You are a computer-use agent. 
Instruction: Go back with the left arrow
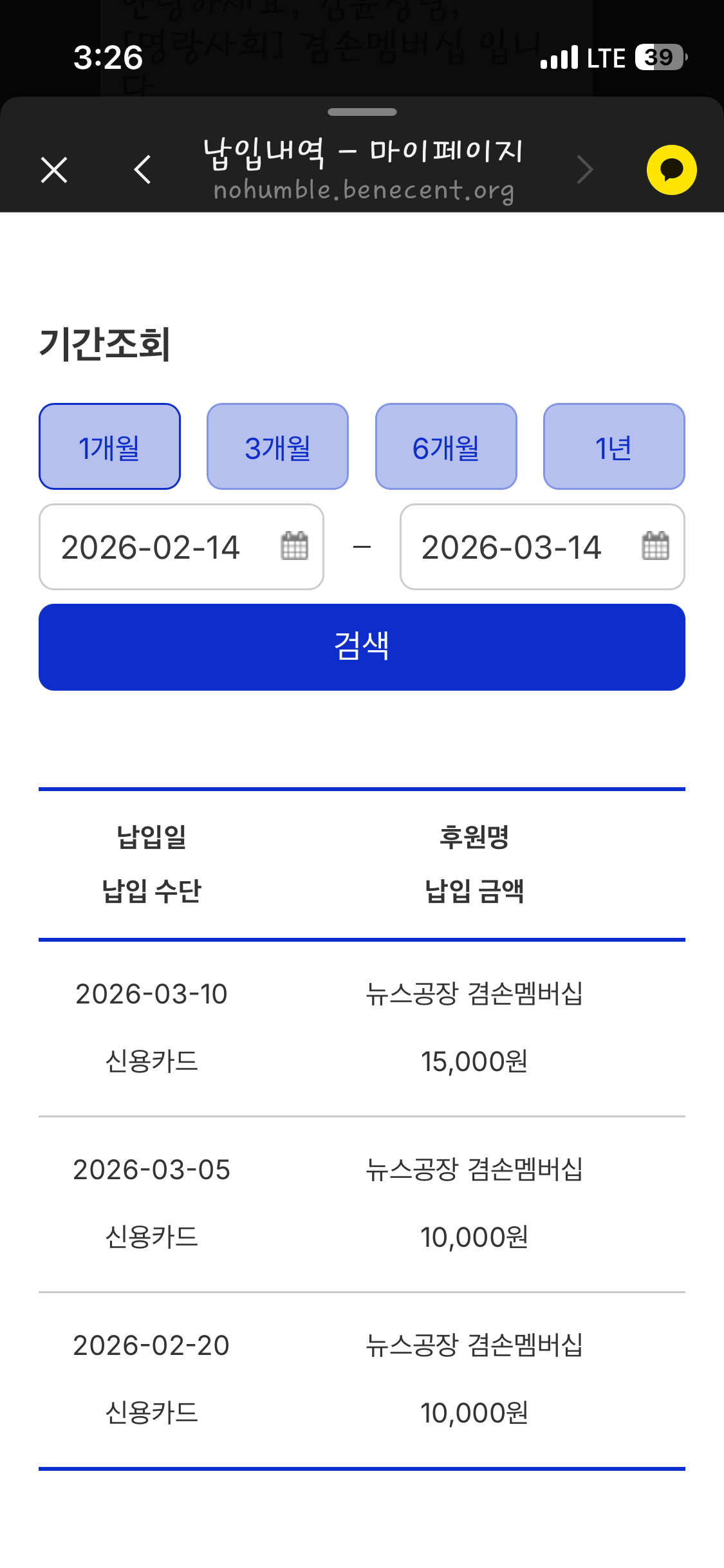142,170
